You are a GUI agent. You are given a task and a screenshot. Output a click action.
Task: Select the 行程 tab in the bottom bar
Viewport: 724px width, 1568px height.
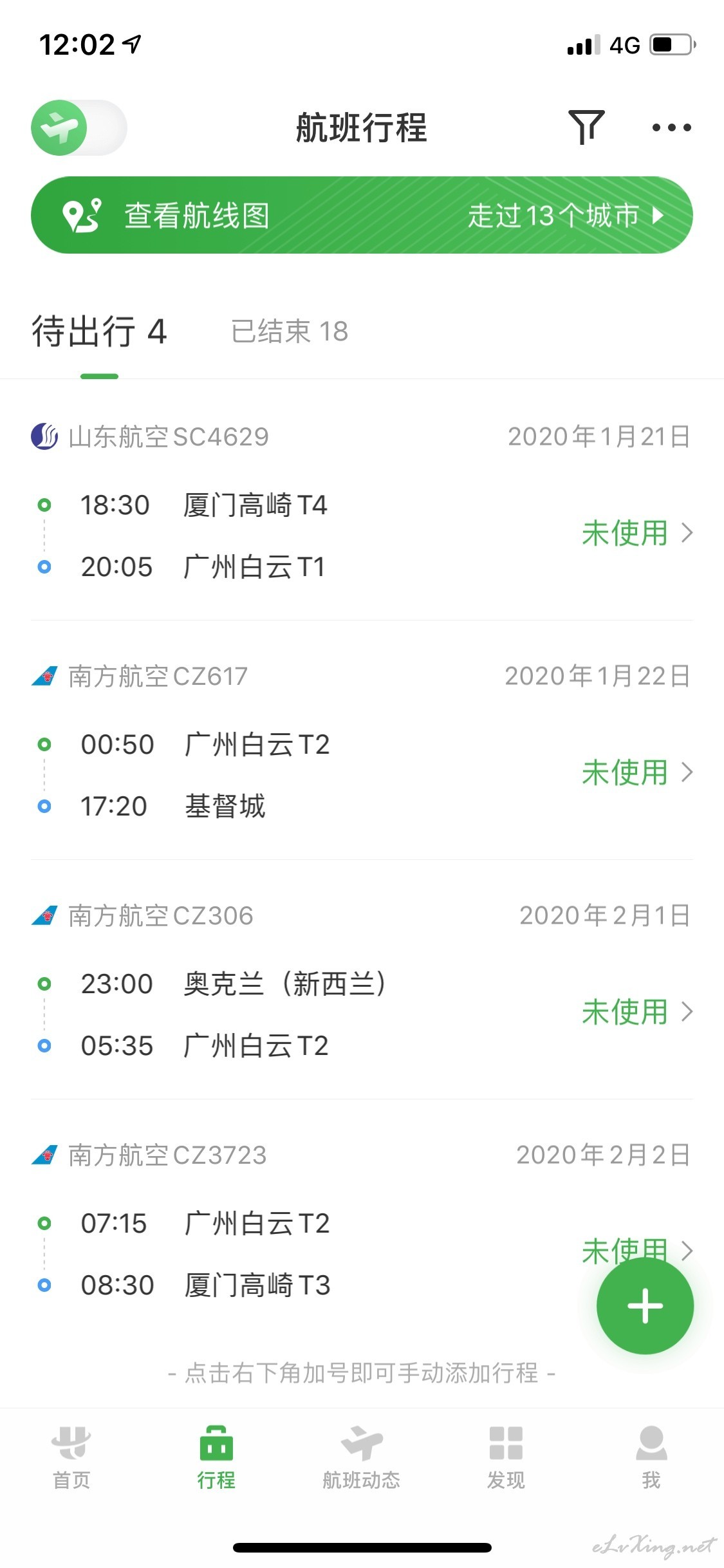[x=216, y=1459]
